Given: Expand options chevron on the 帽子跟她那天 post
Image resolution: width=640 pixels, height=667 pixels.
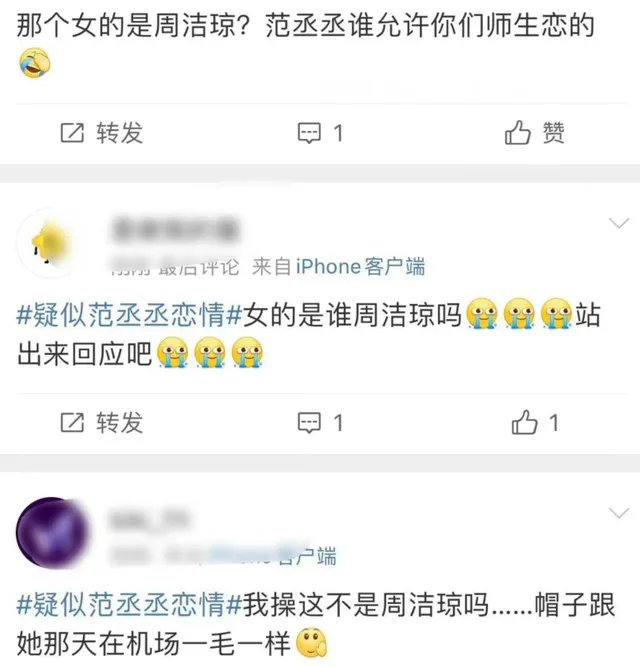Looking at the screenshot, I should point(619,514).
